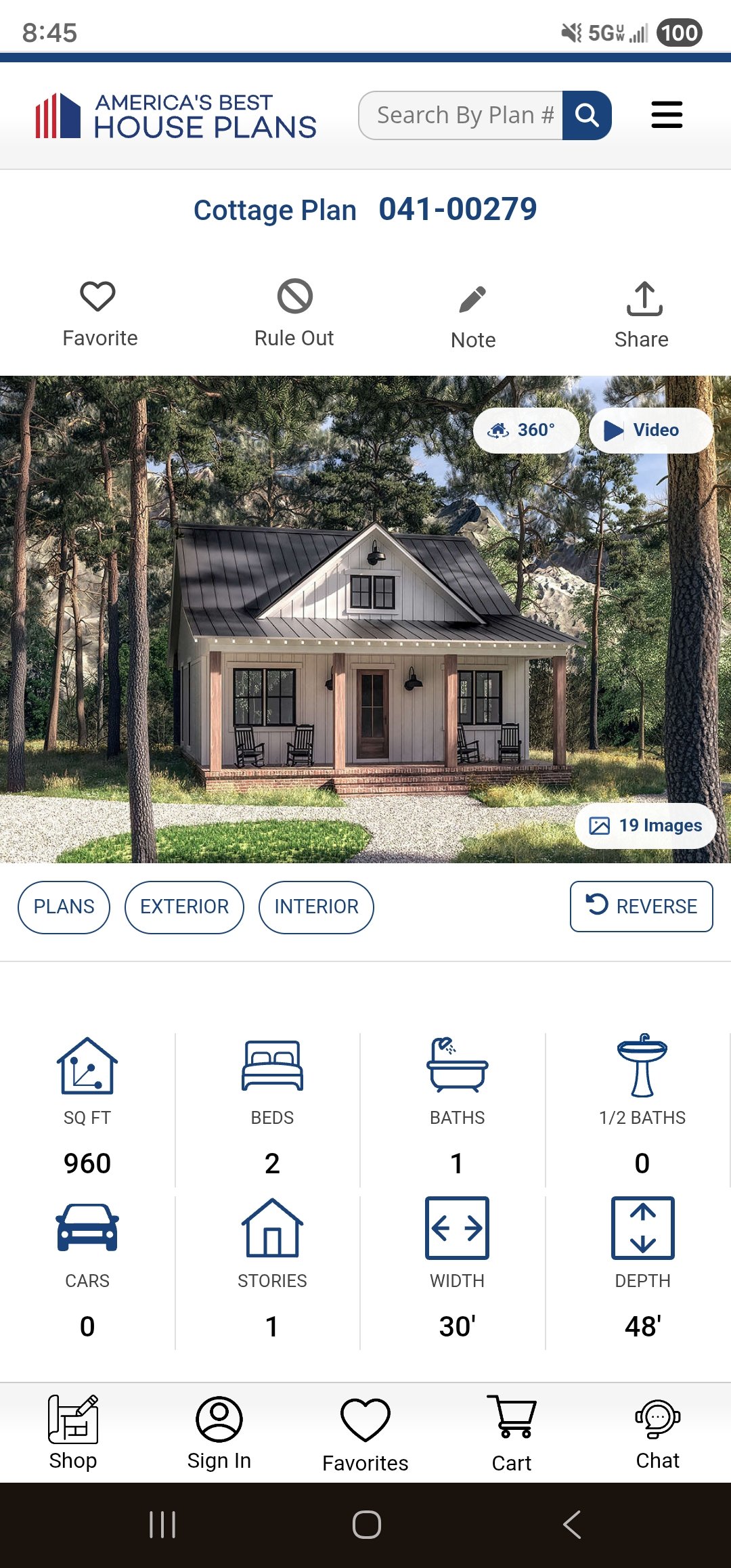Viewport: 731px width, 1568px height.
Task: Select the EXTERIOR chip
Action: [184, 907]
